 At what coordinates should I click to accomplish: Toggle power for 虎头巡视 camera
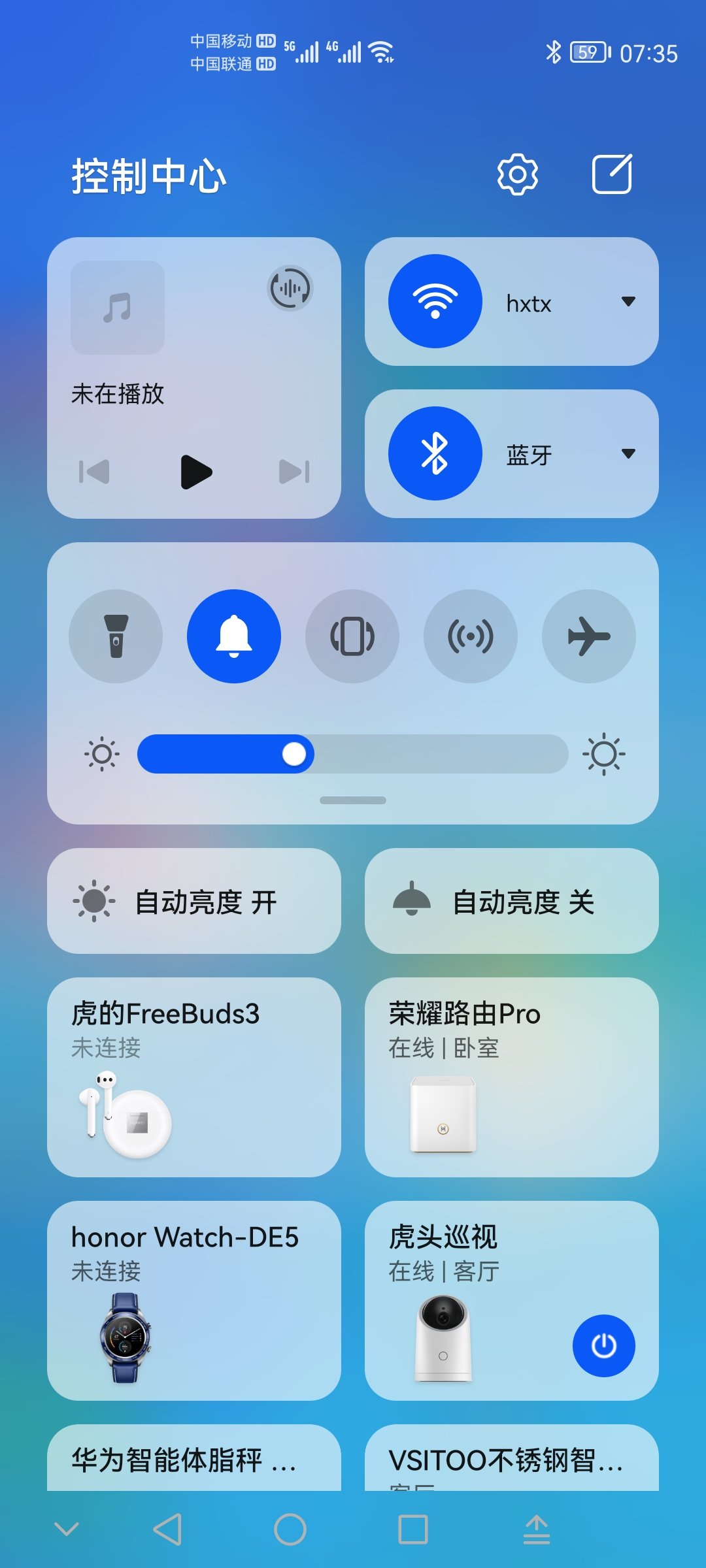point(603,1346)
